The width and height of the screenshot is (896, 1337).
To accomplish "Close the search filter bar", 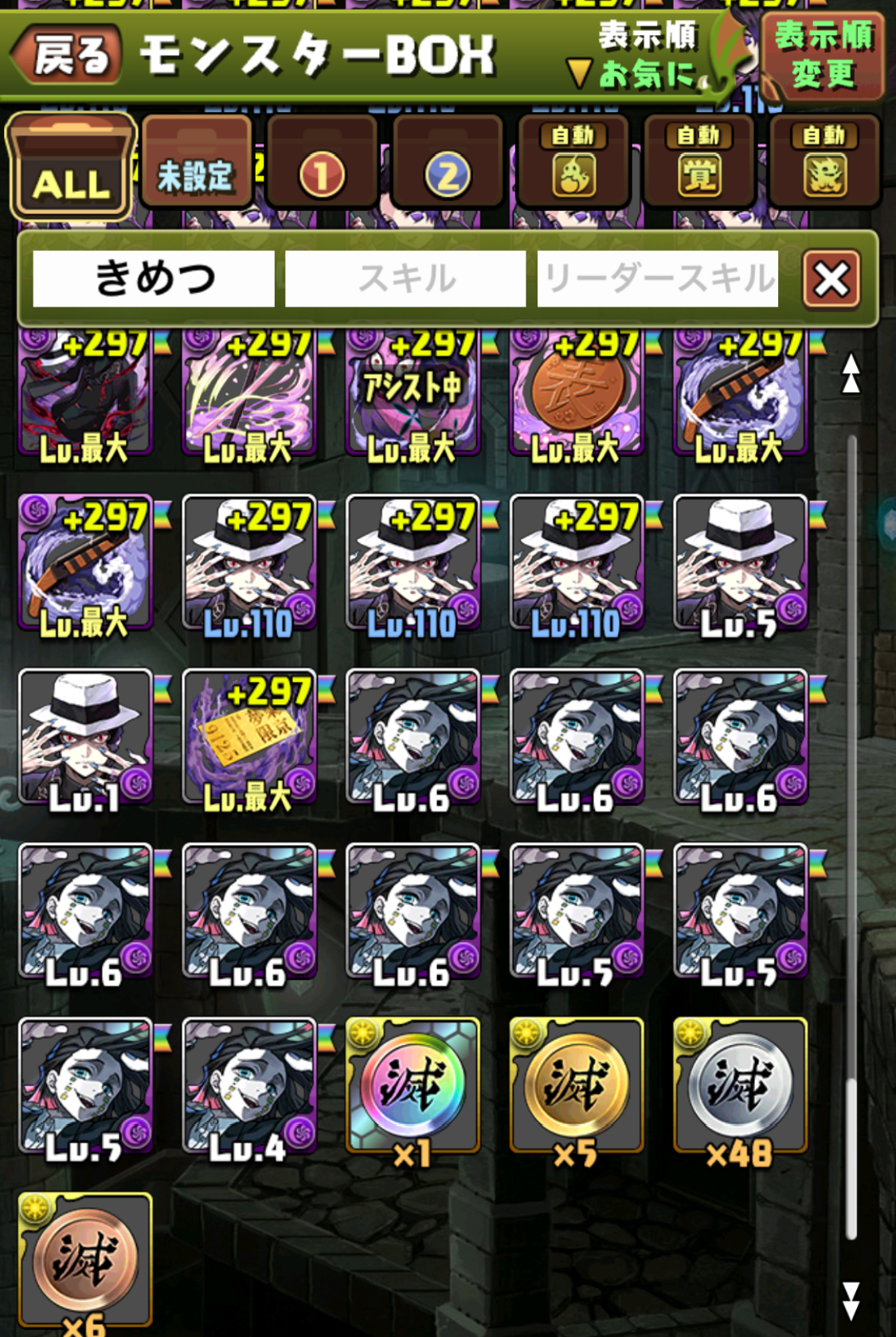I will click(831, 279).
